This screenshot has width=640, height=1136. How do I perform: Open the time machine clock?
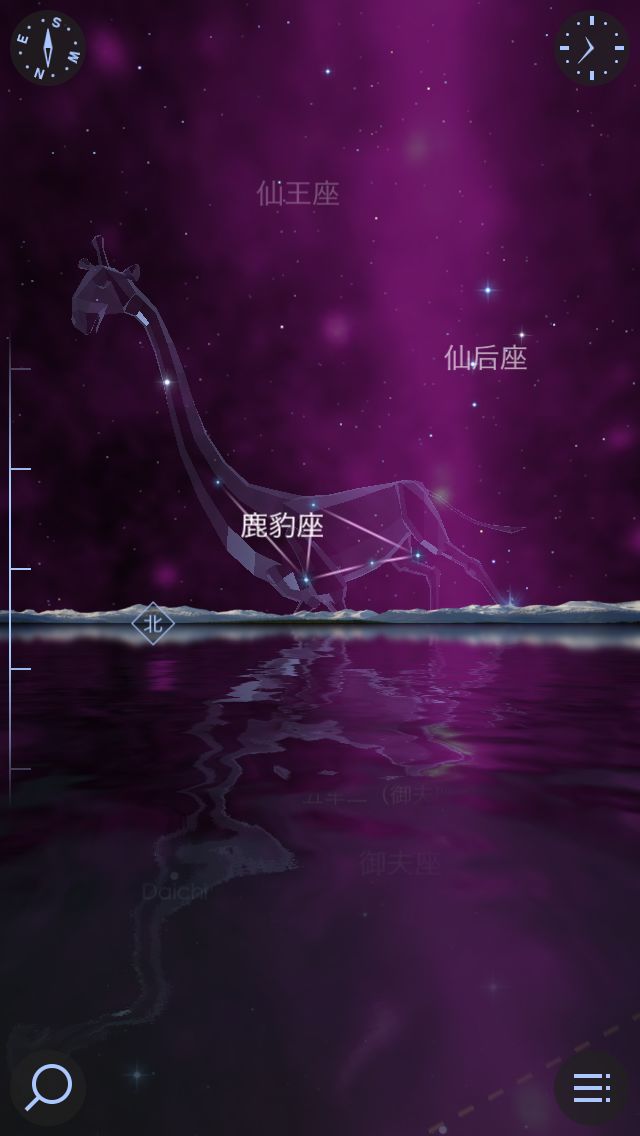tap(591, 47)
